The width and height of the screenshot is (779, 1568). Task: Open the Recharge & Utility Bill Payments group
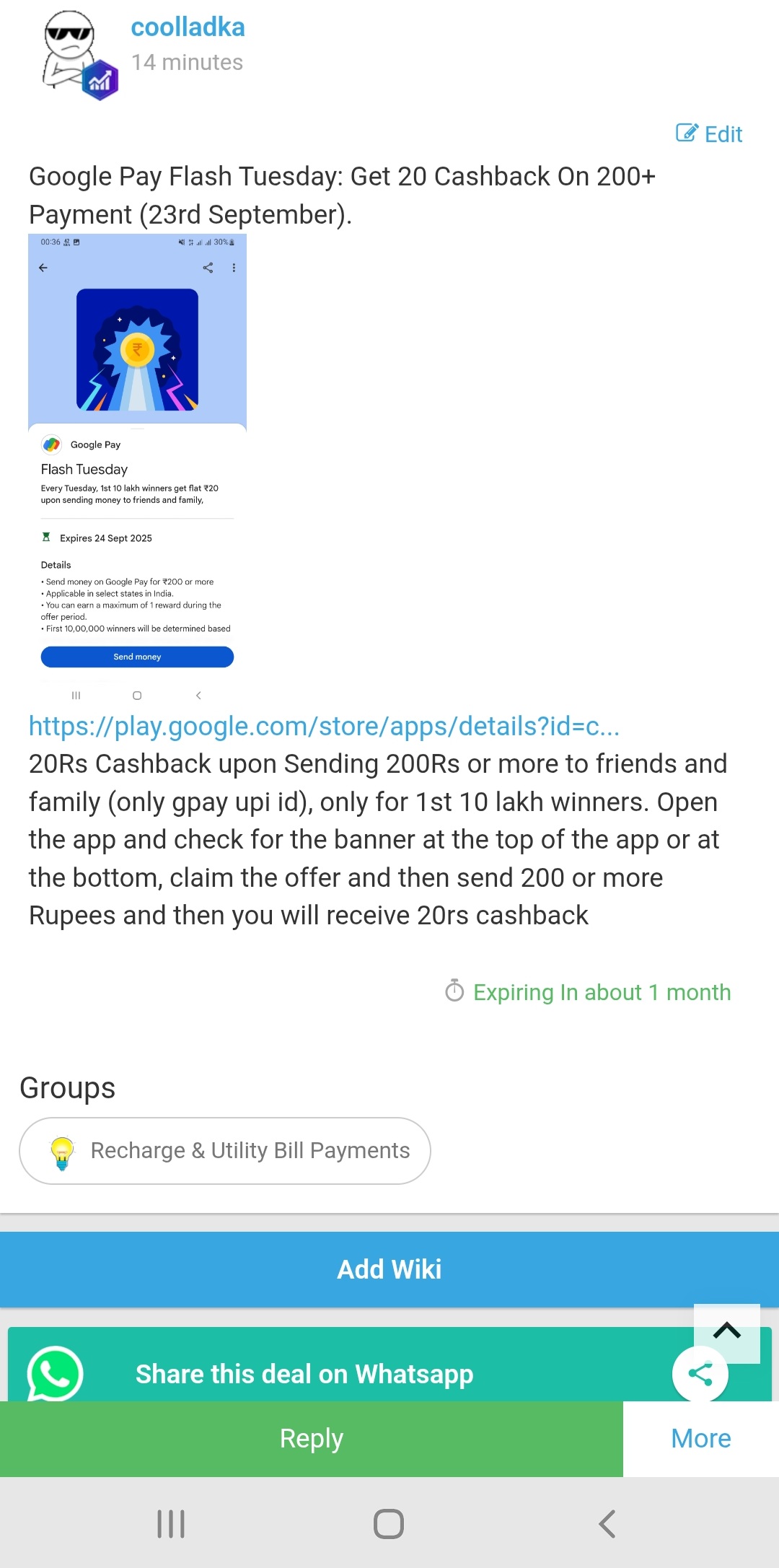[251, 1150]
